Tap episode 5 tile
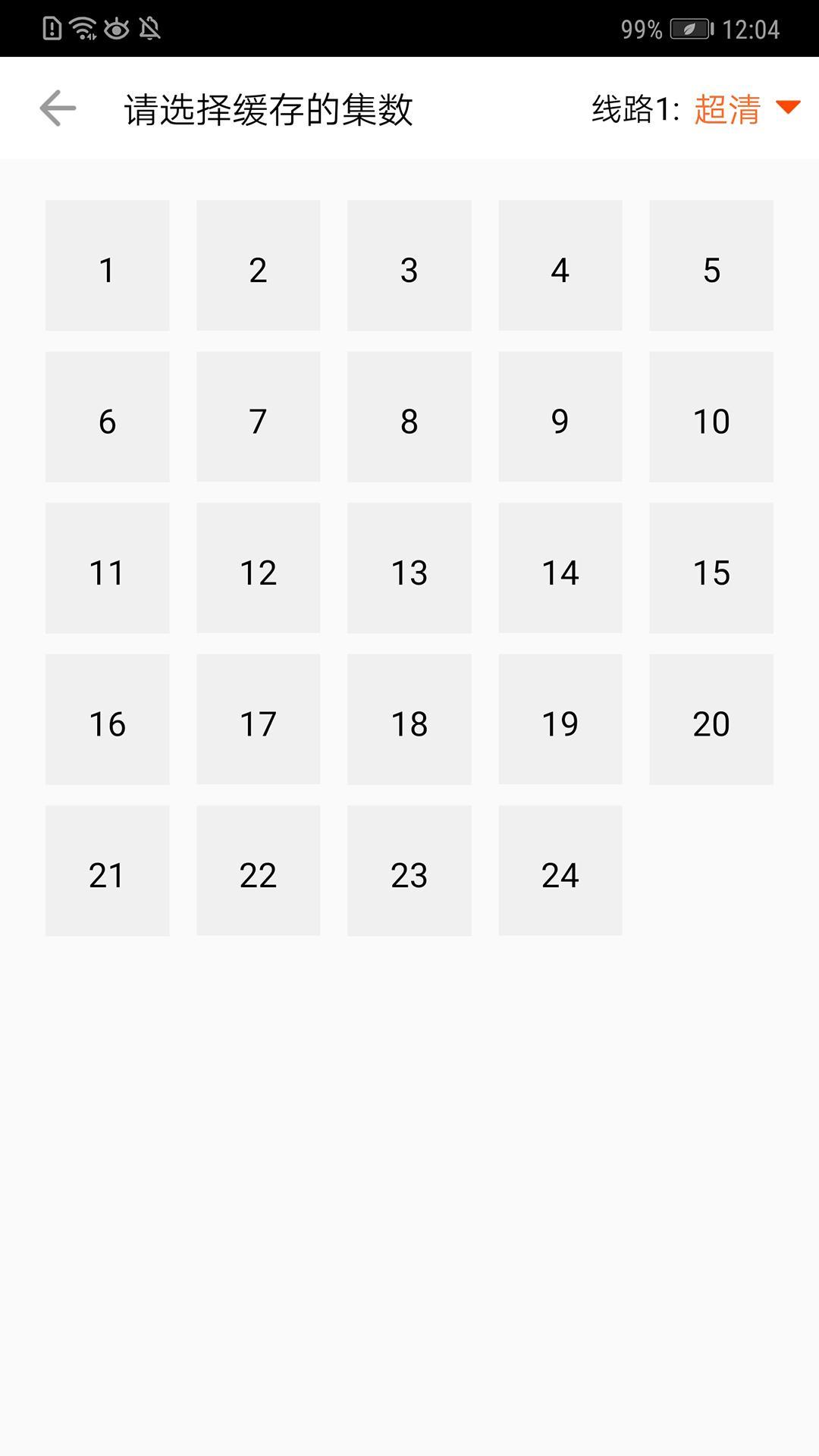 711,265
